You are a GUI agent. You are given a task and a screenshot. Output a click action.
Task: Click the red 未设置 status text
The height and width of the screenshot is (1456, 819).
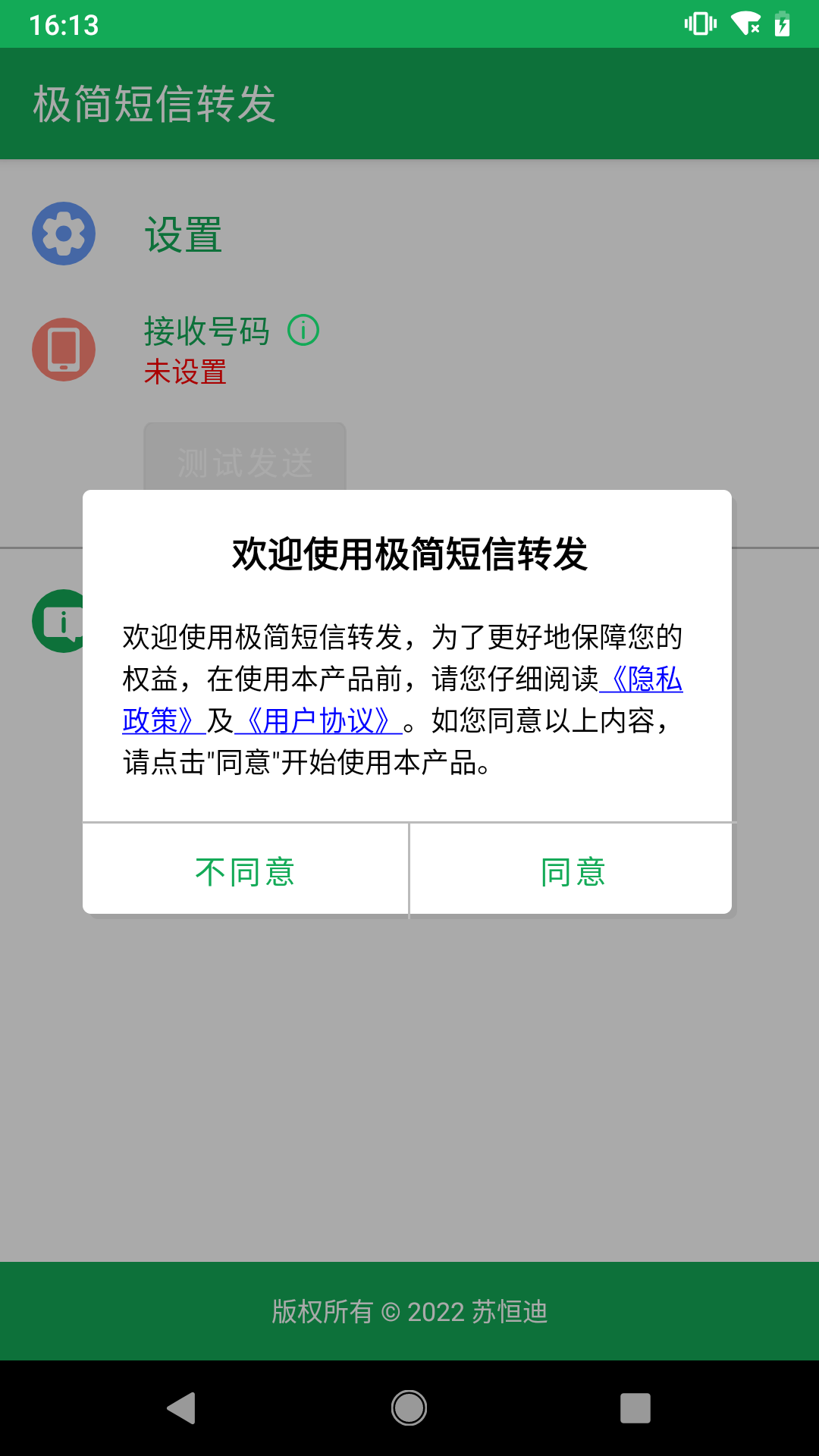[x=185, y=373]
